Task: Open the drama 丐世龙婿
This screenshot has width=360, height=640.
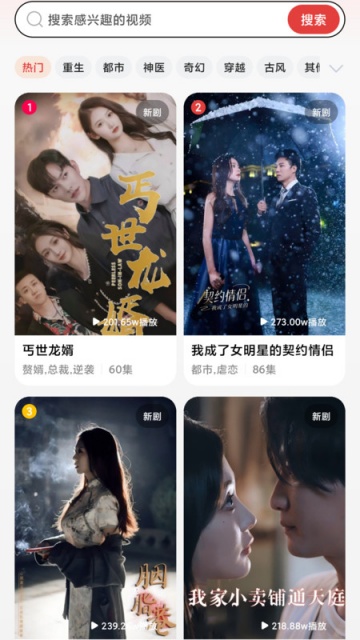Action: (x=96, y=239)
